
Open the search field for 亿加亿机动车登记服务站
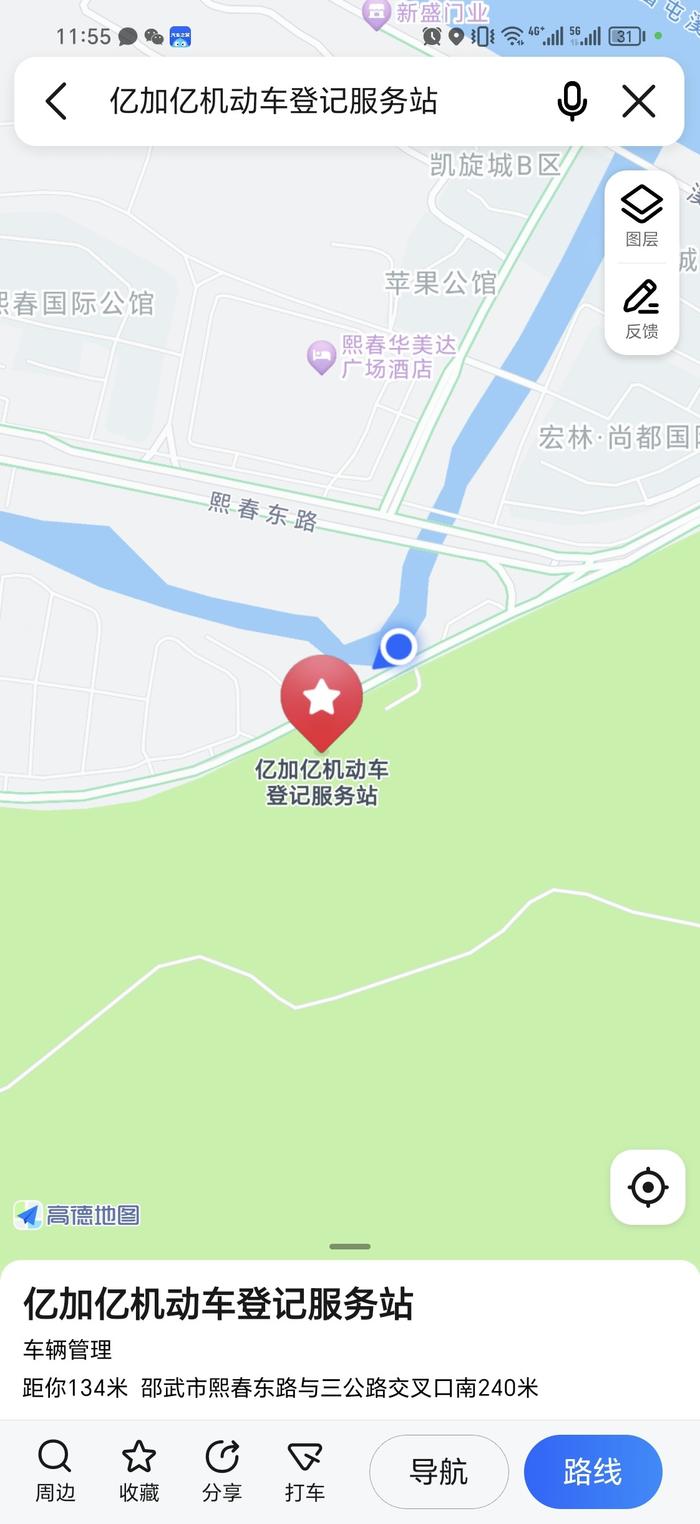pos(300,101)
